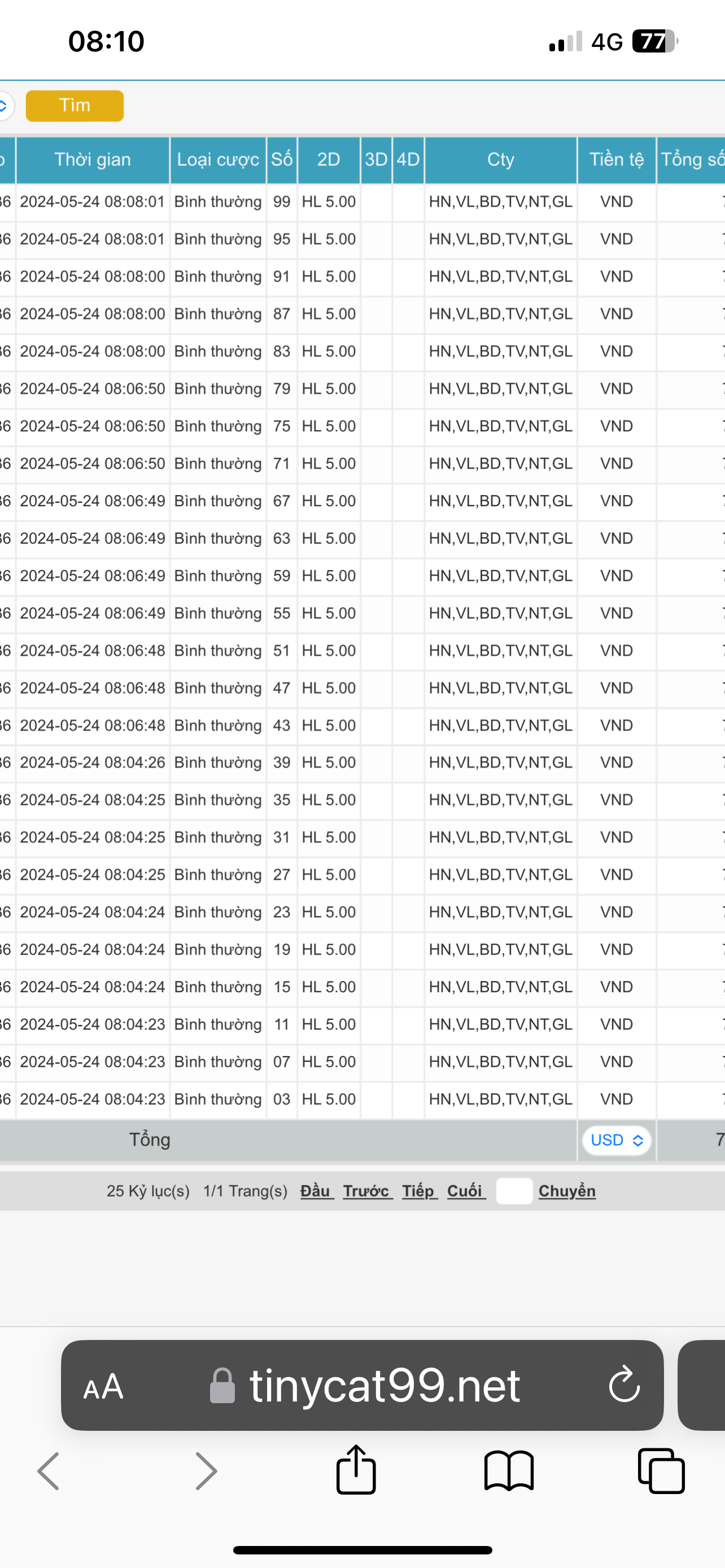This screenshot has width=725, height=1568.
Task: Show all open Safari tabs
Action: click(x=661, y=1470)
